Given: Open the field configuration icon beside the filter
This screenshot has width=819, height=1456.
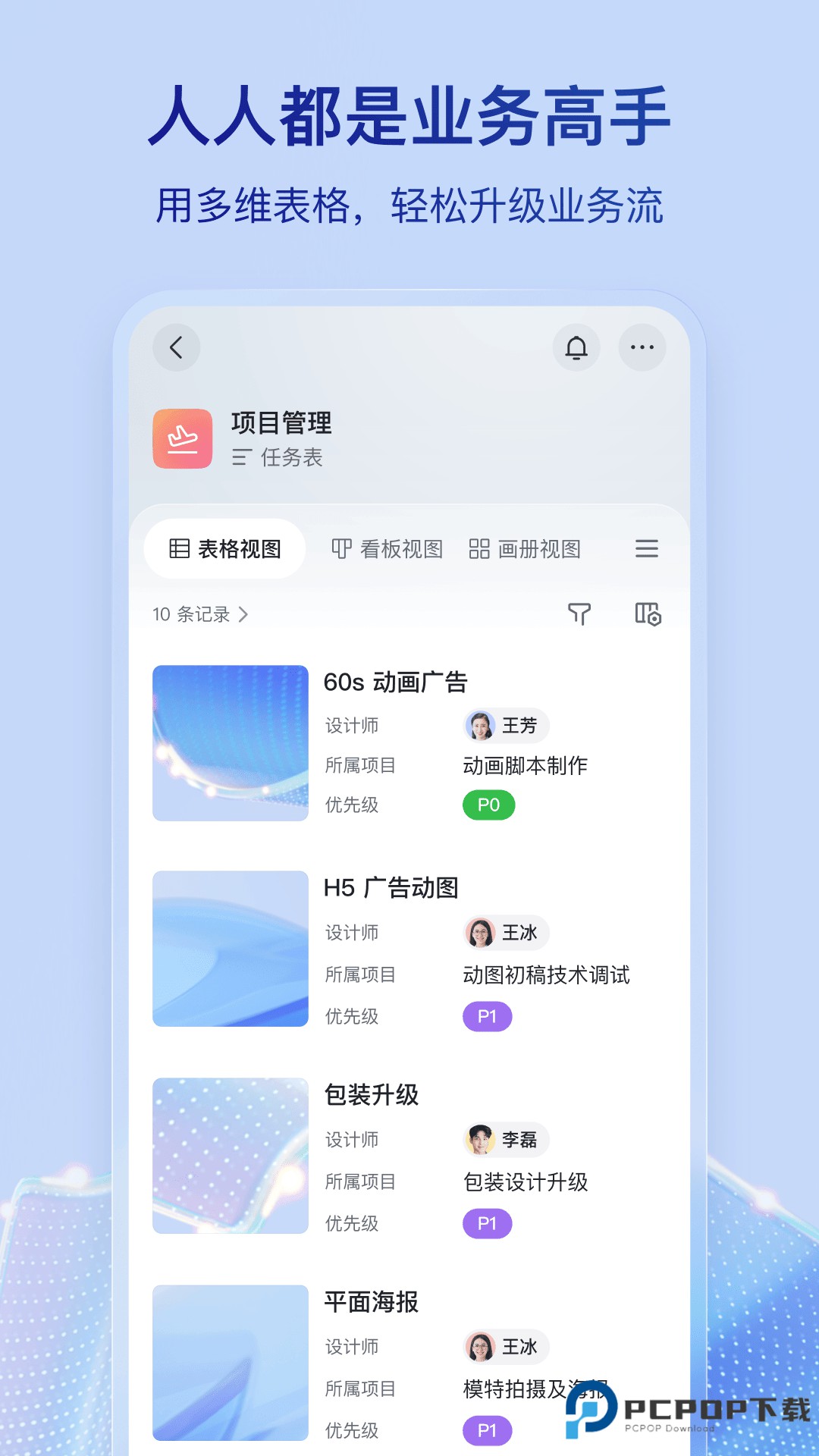Looking at the screenshot, I should 646,615.
